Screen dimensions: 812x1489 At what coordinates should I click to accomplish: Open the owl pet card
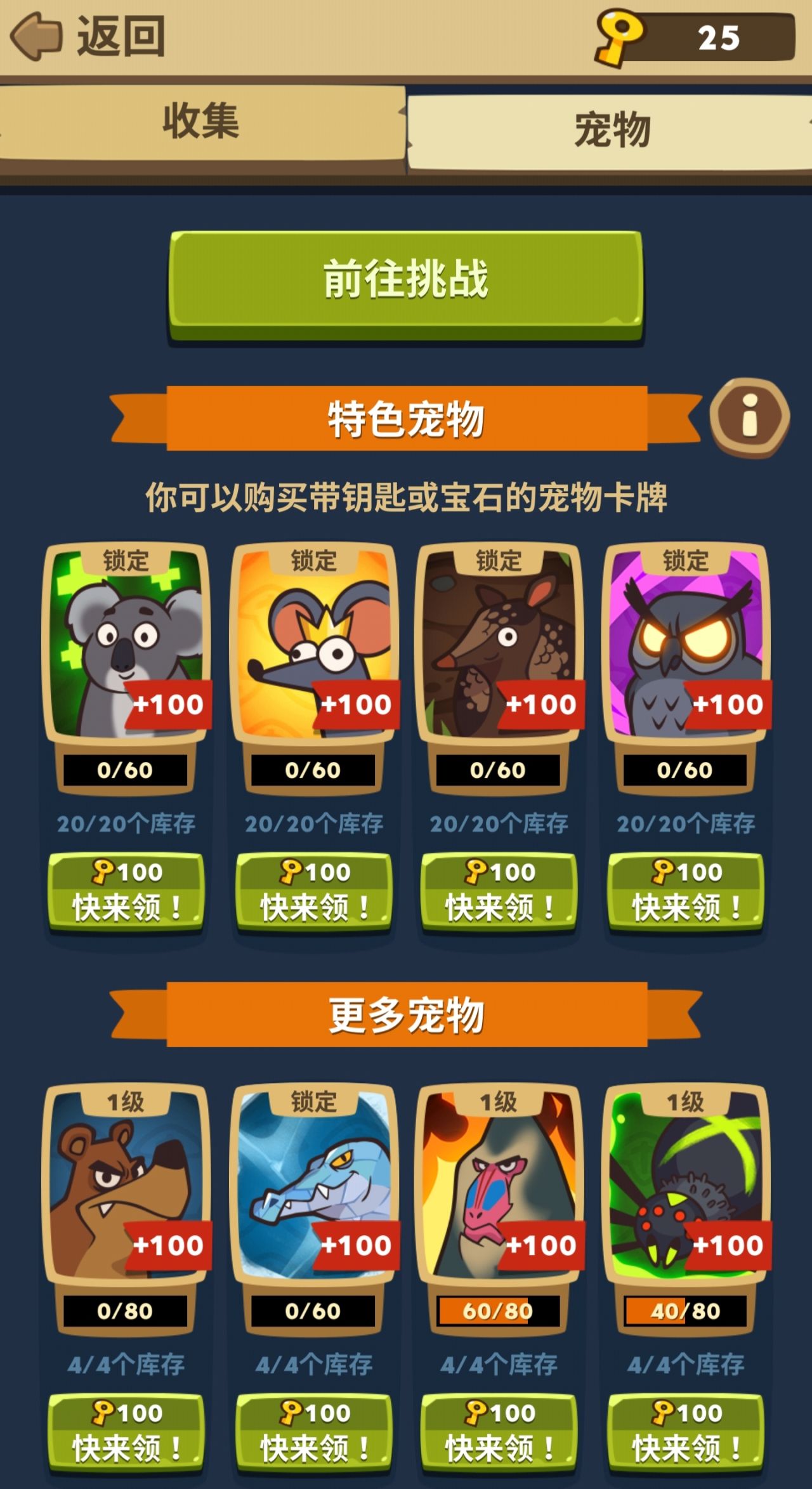(x=685, y=642)
